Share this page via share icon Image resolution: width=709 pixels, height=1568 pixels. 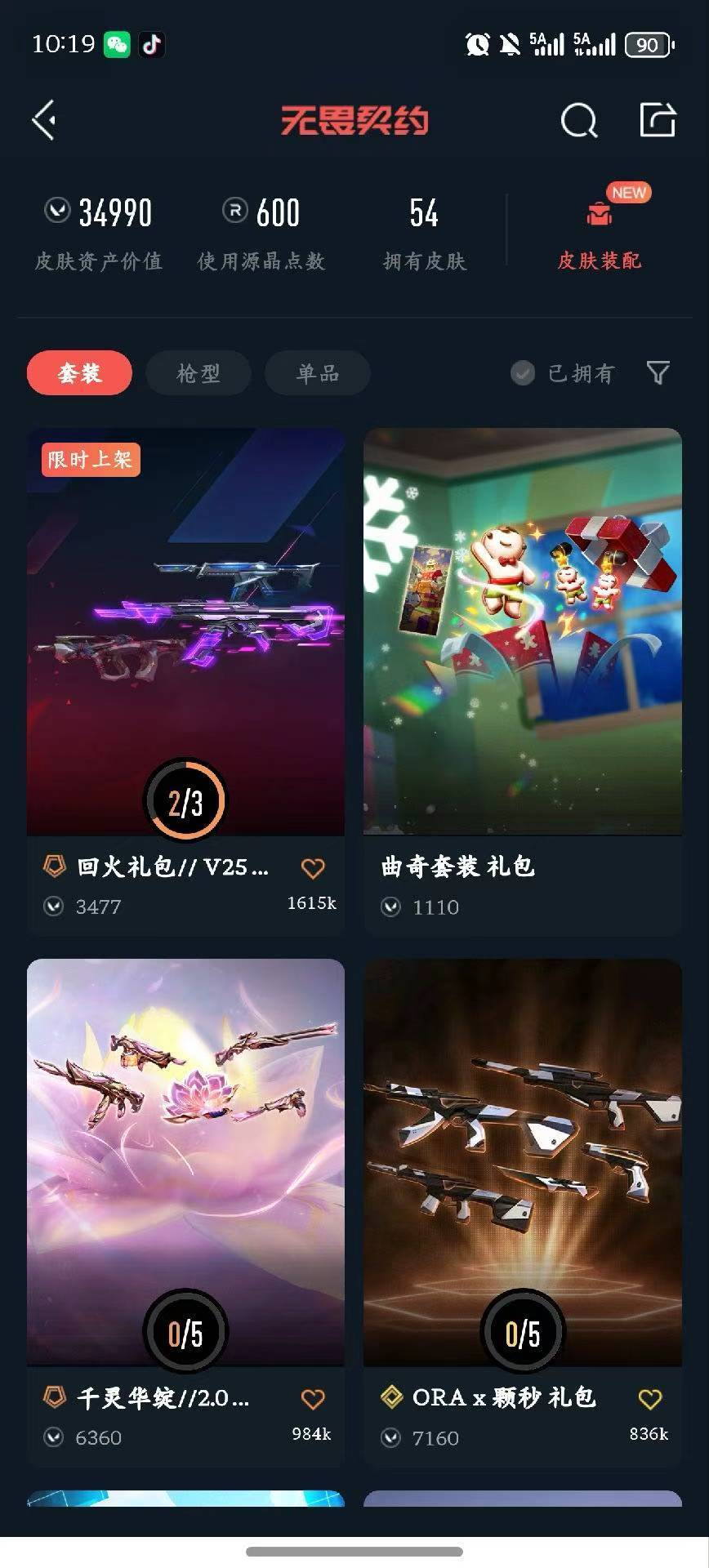point(658,120)
